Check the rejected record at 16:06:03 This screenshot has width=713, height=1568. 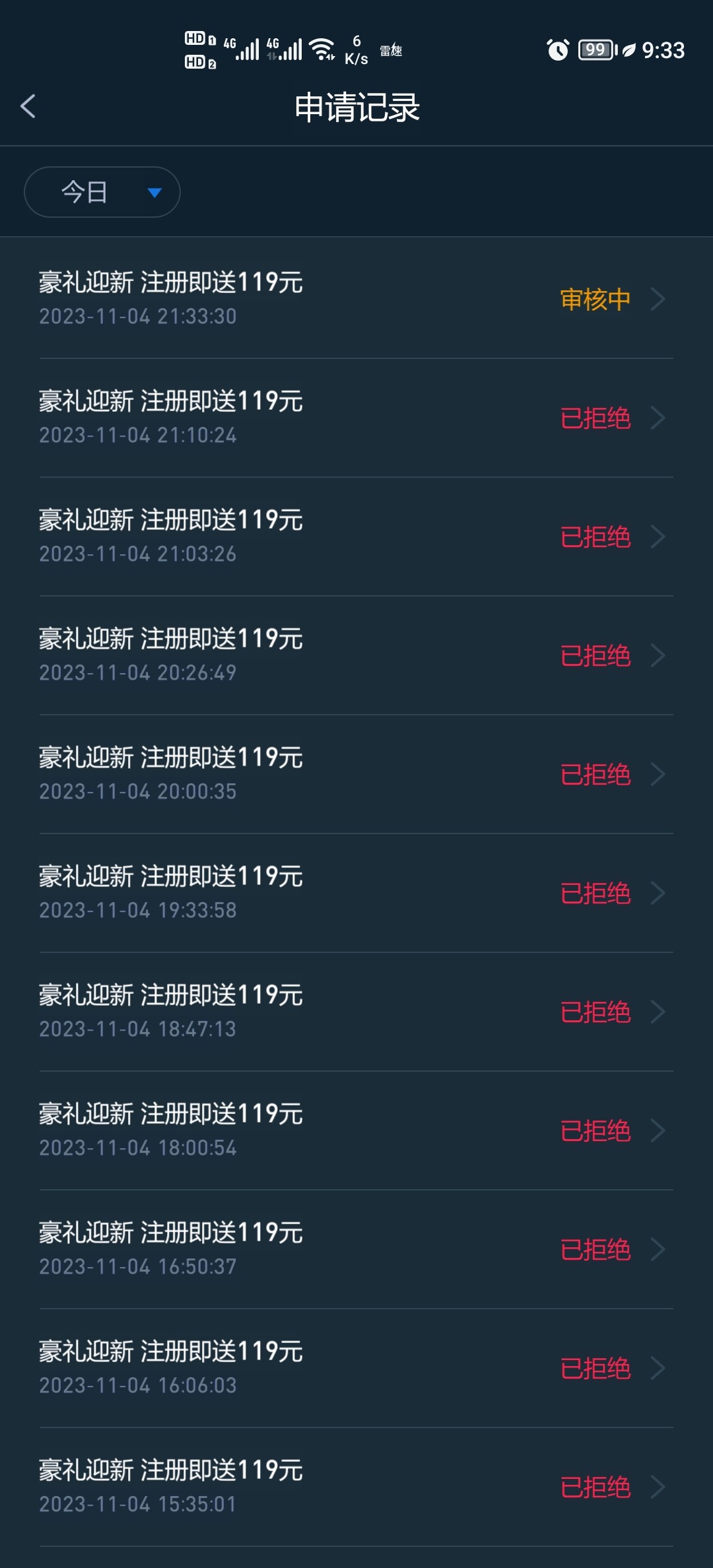coord(356,1368)
